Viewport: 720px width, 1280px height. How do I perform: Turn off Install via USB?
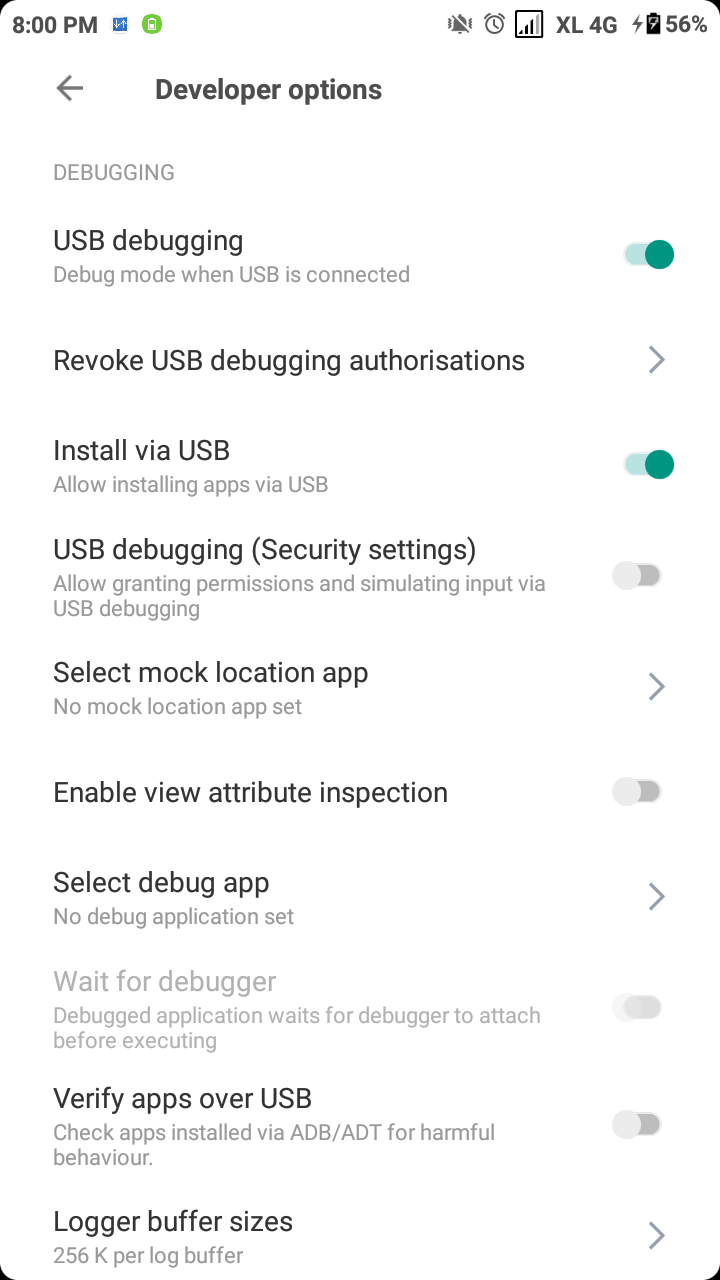click(x=645, y=464)
